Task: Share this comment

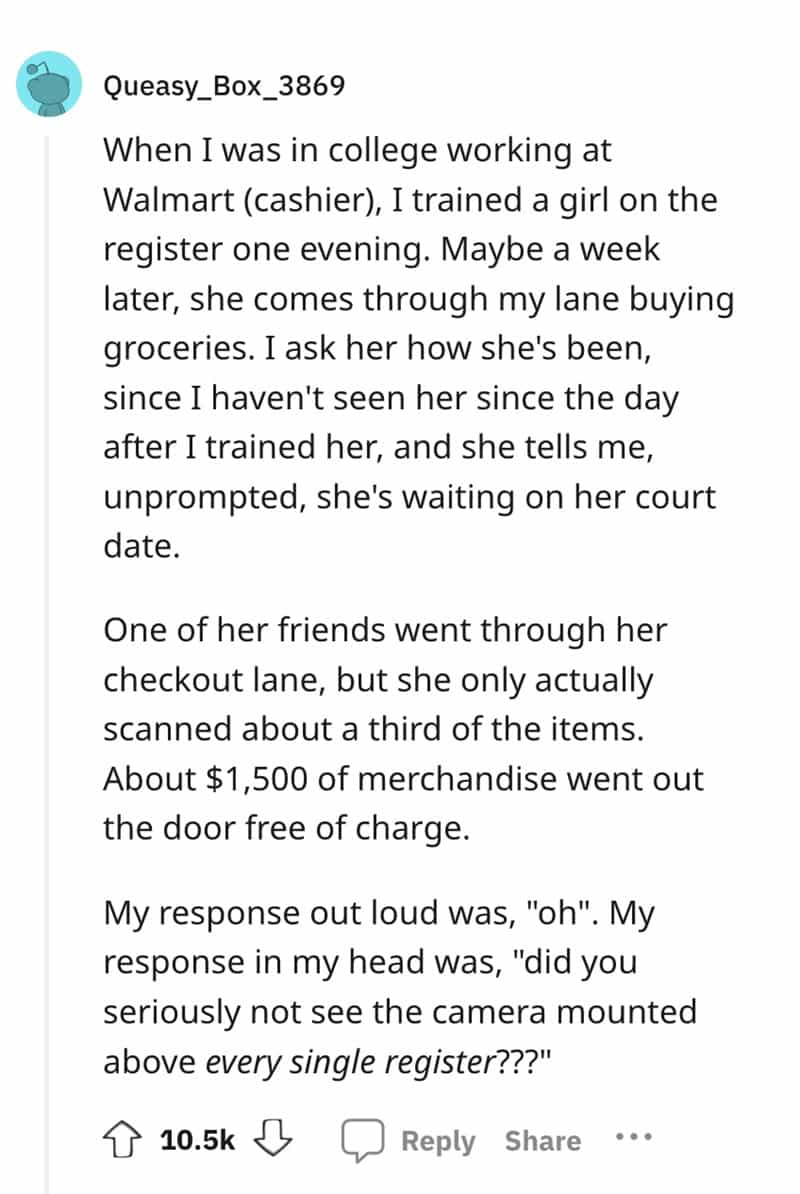Action: [542, 1141]
